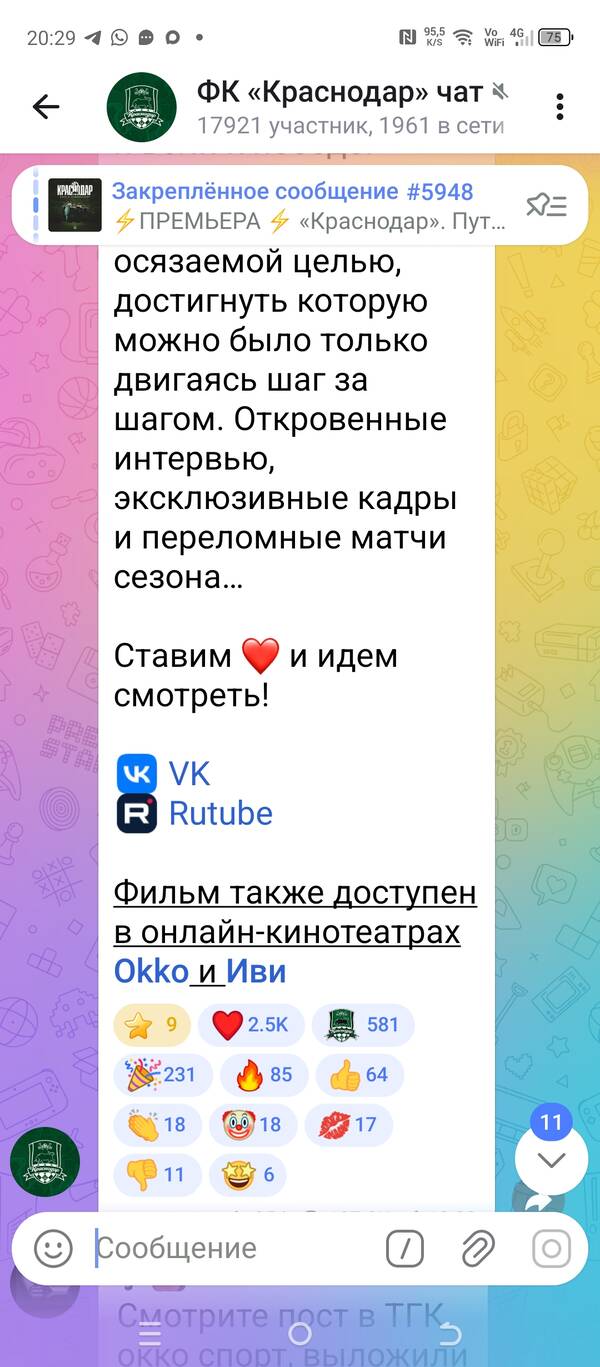The image size is (600, 1367).
Task: Open ФК «Краснодар» чат group info
Action: tap(340, 107)
